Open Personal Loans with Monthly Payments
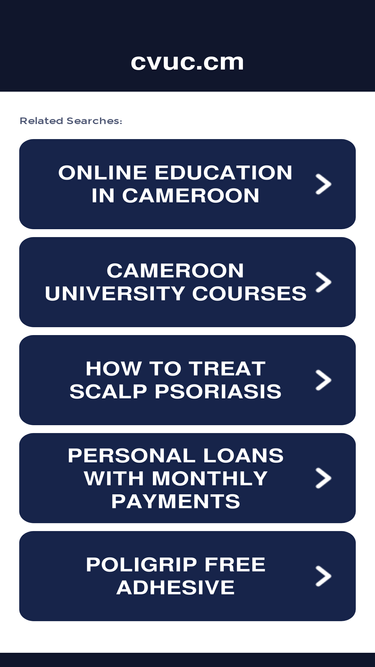Screen dimensions: 375x667 click(x=188, y=478)
